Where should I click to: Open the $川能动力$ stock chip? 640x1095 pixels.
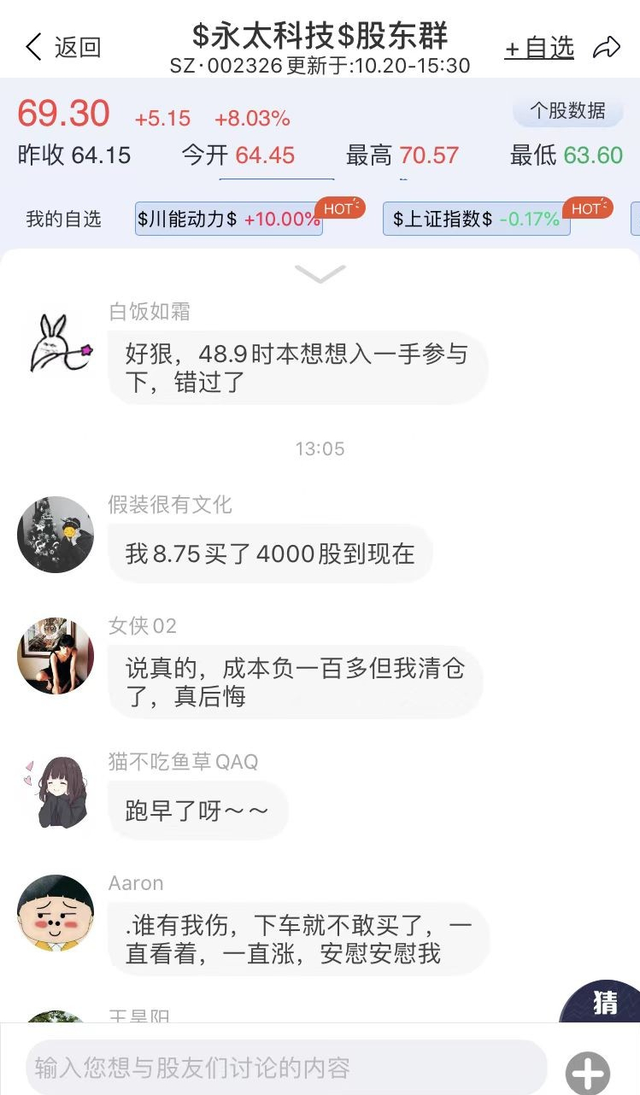coord(229,218)
